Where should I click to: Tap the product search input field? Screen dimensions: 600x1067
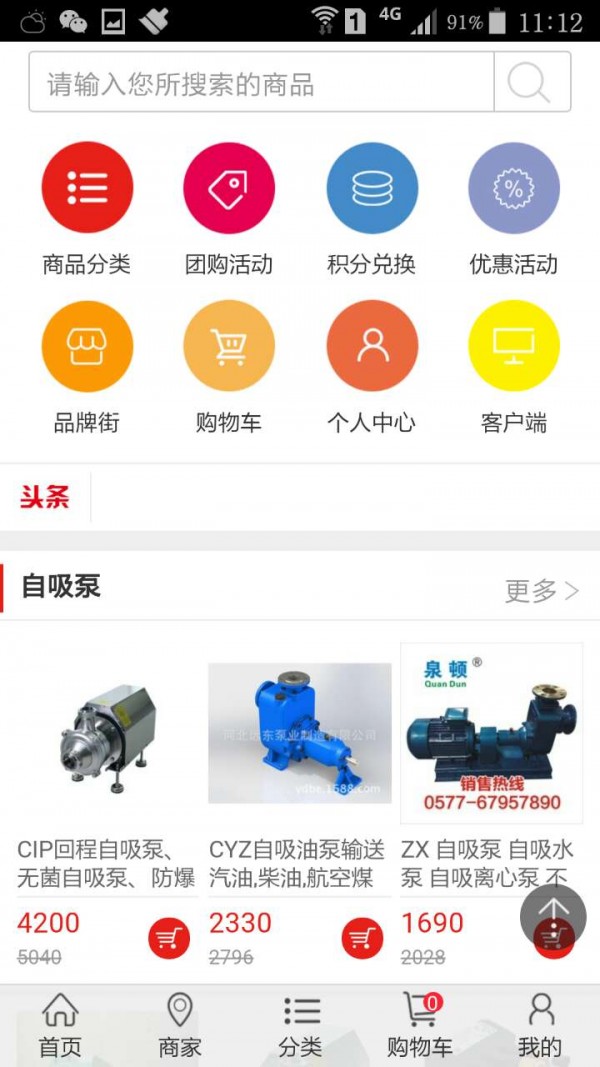[262, 83]
